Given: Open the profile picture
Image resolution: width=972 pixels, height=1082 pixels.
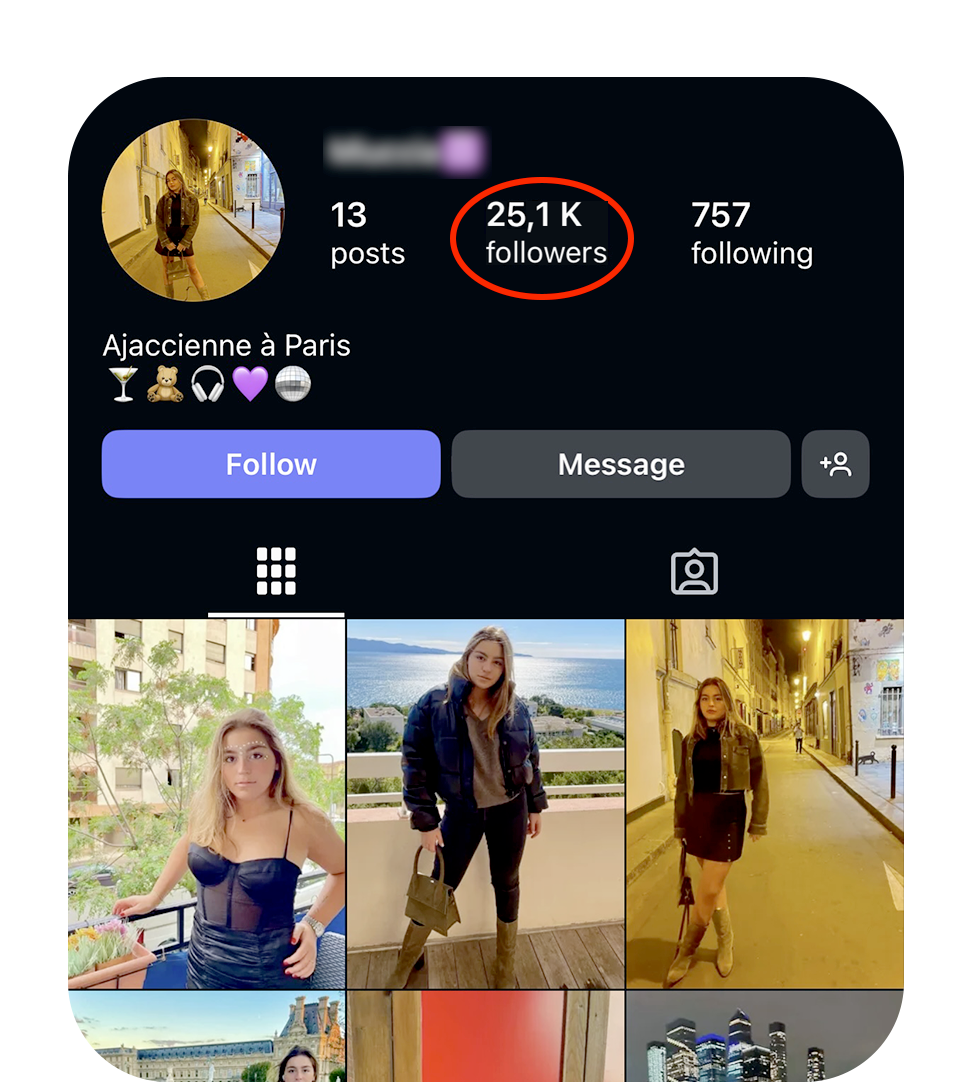Looking at the screenshot, I should (193, 210).
